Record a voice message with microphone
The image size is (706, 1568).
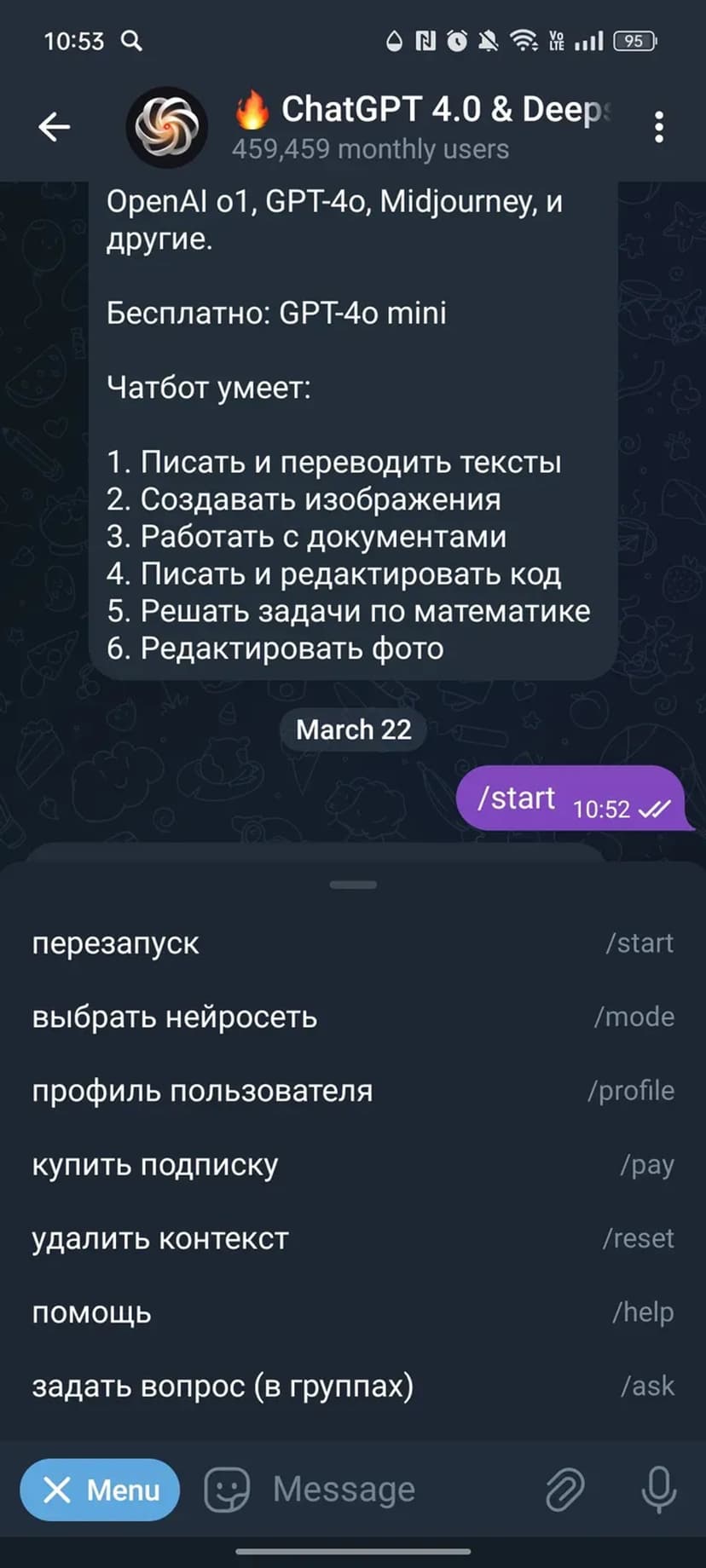(658, 1490)
